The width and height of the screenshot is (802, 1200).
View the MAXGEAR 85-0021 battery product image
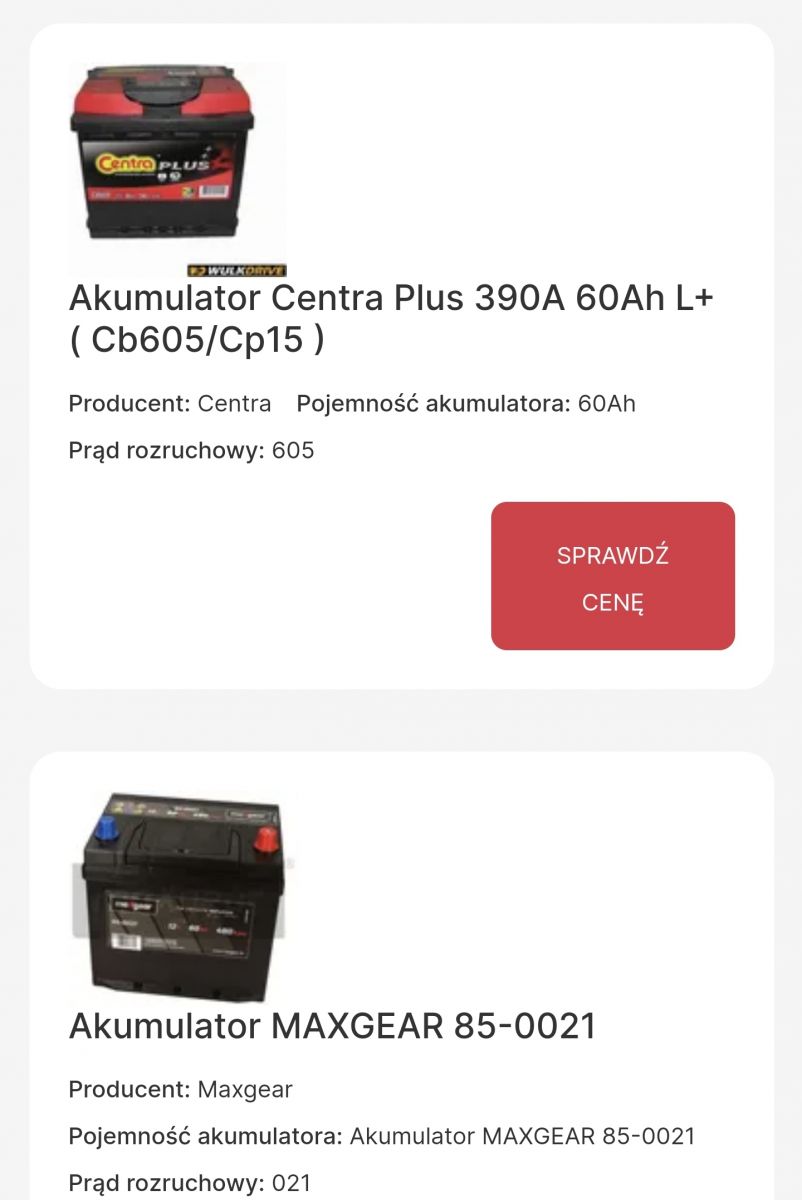183,897
